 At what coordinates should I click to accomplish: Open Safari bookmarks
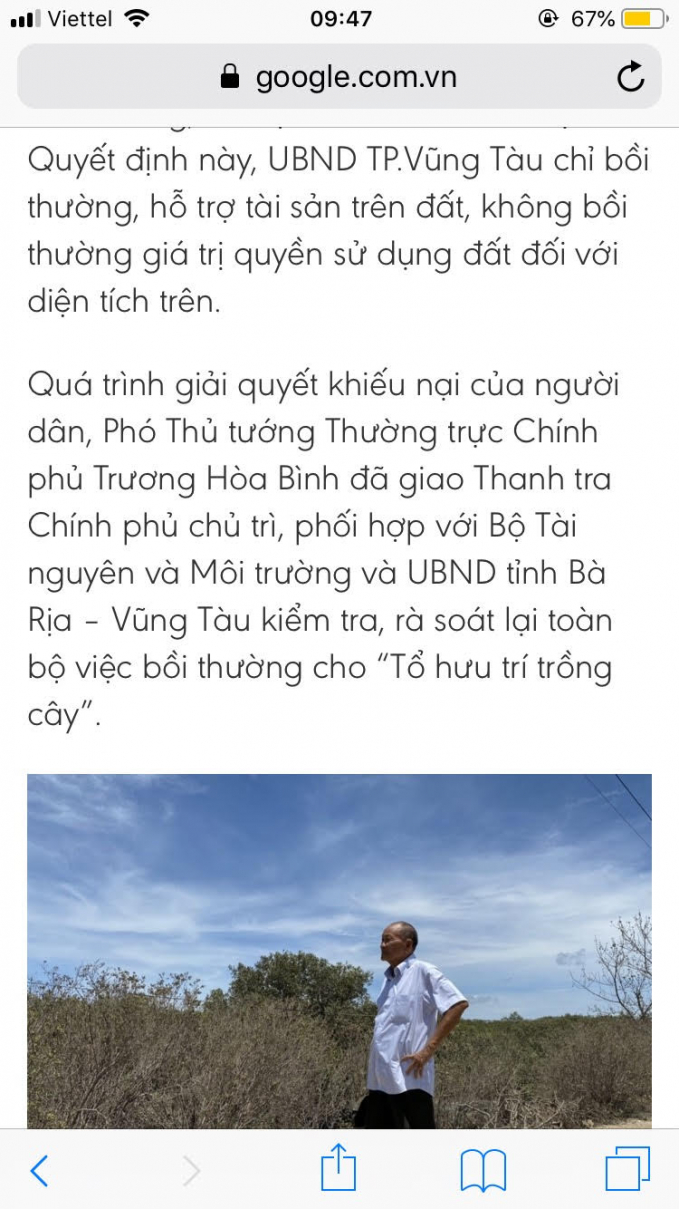coord(483,1169)
